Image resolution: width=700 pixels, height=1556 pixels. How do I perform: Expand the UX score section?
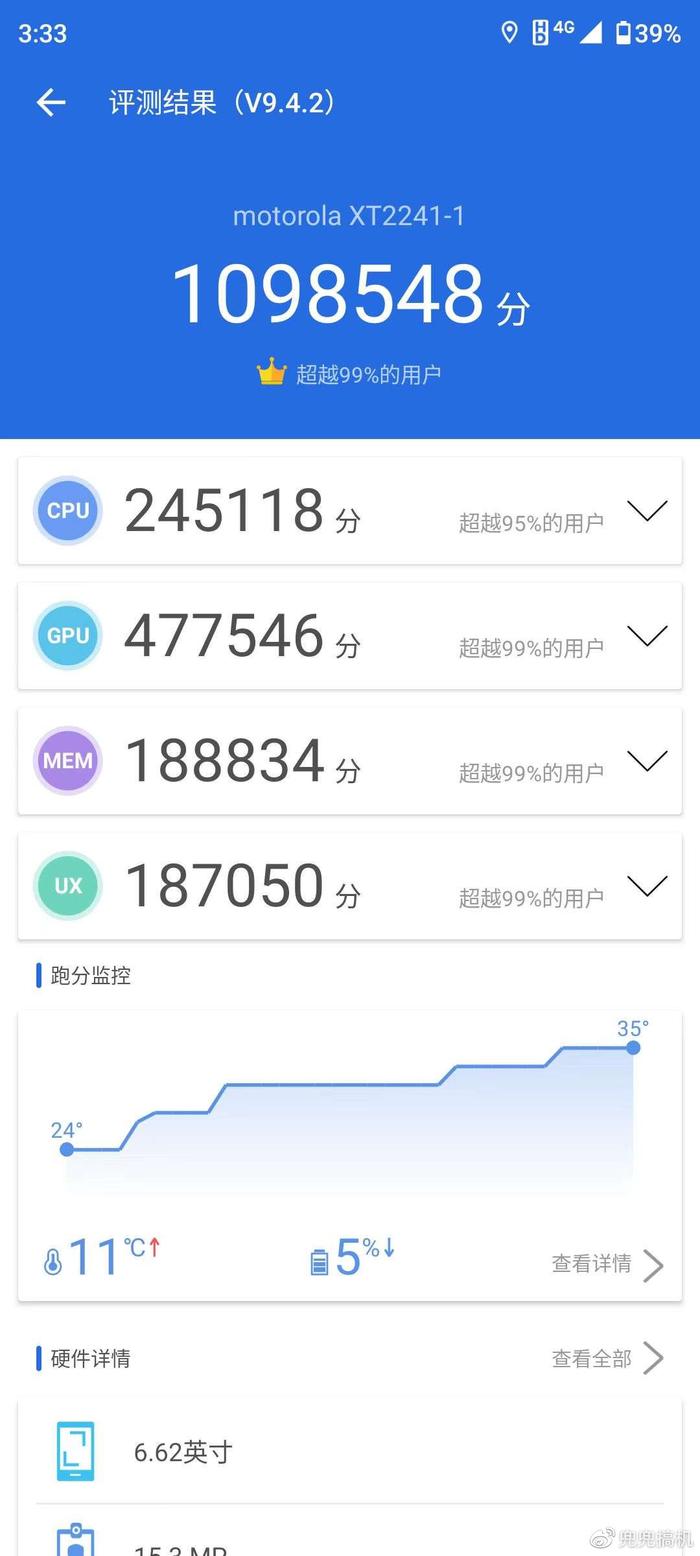point(646,886)
